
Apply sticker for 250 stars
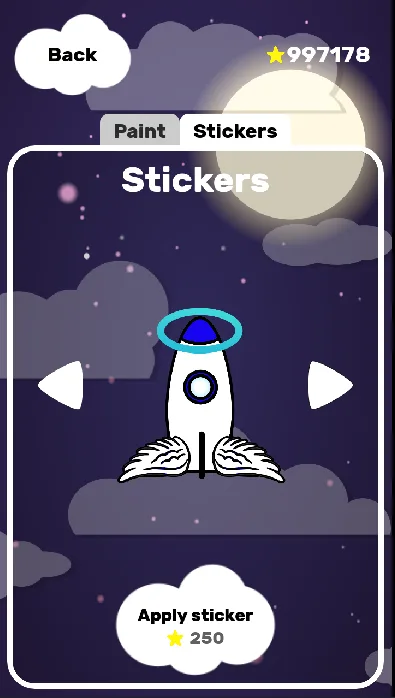click(195, 621)
